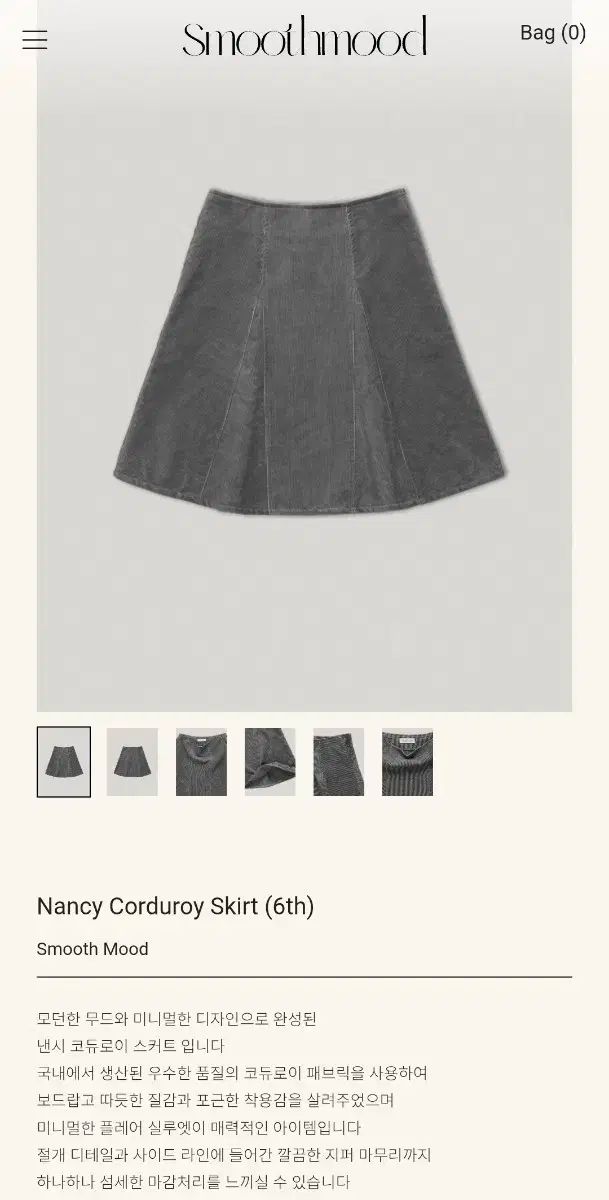This screenshot has height=1200, width=609.
Task: Go to Smoothmood home via logo
Action: pyautogui.click(x=304, y=37)
